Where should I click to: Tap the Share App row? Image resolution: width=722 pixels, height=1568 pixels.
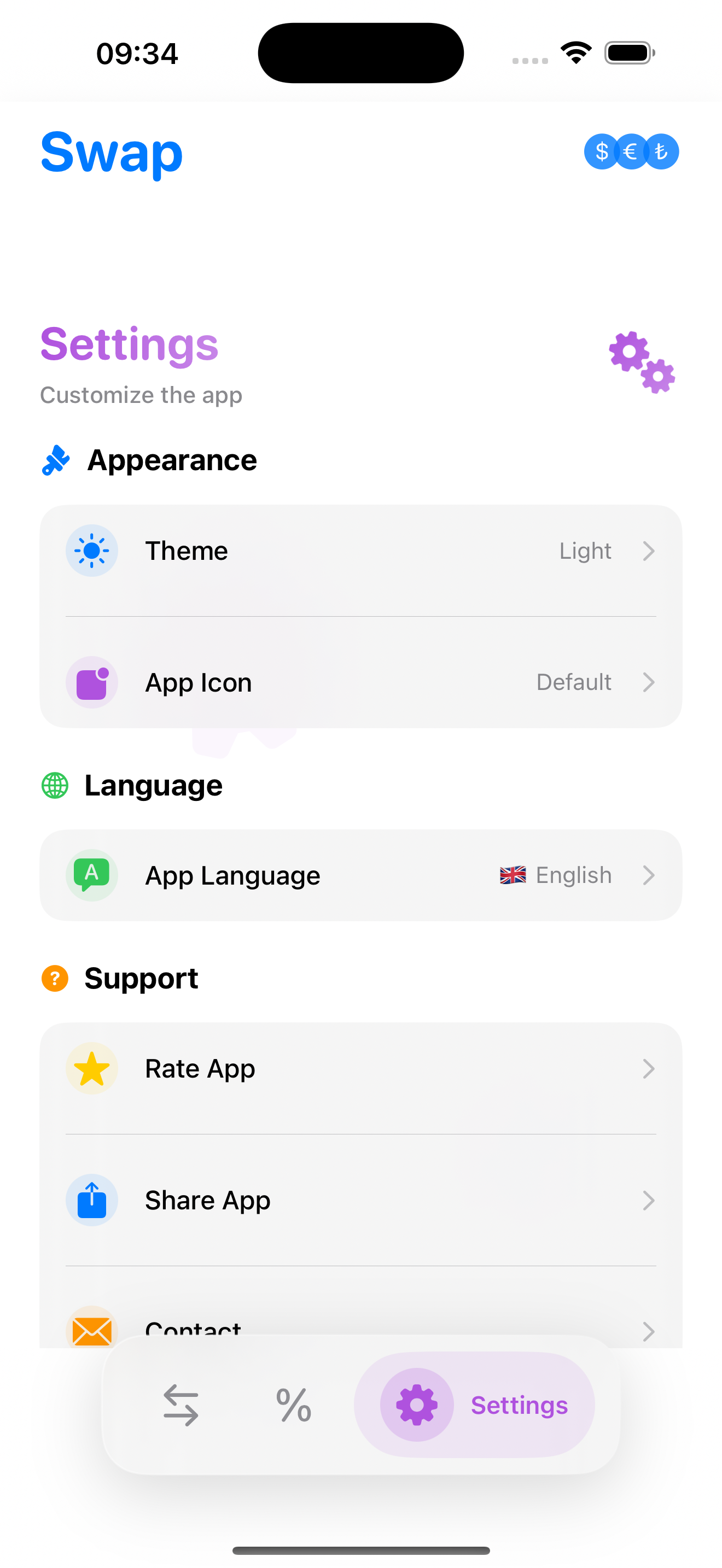click(x=360, y=1201)
